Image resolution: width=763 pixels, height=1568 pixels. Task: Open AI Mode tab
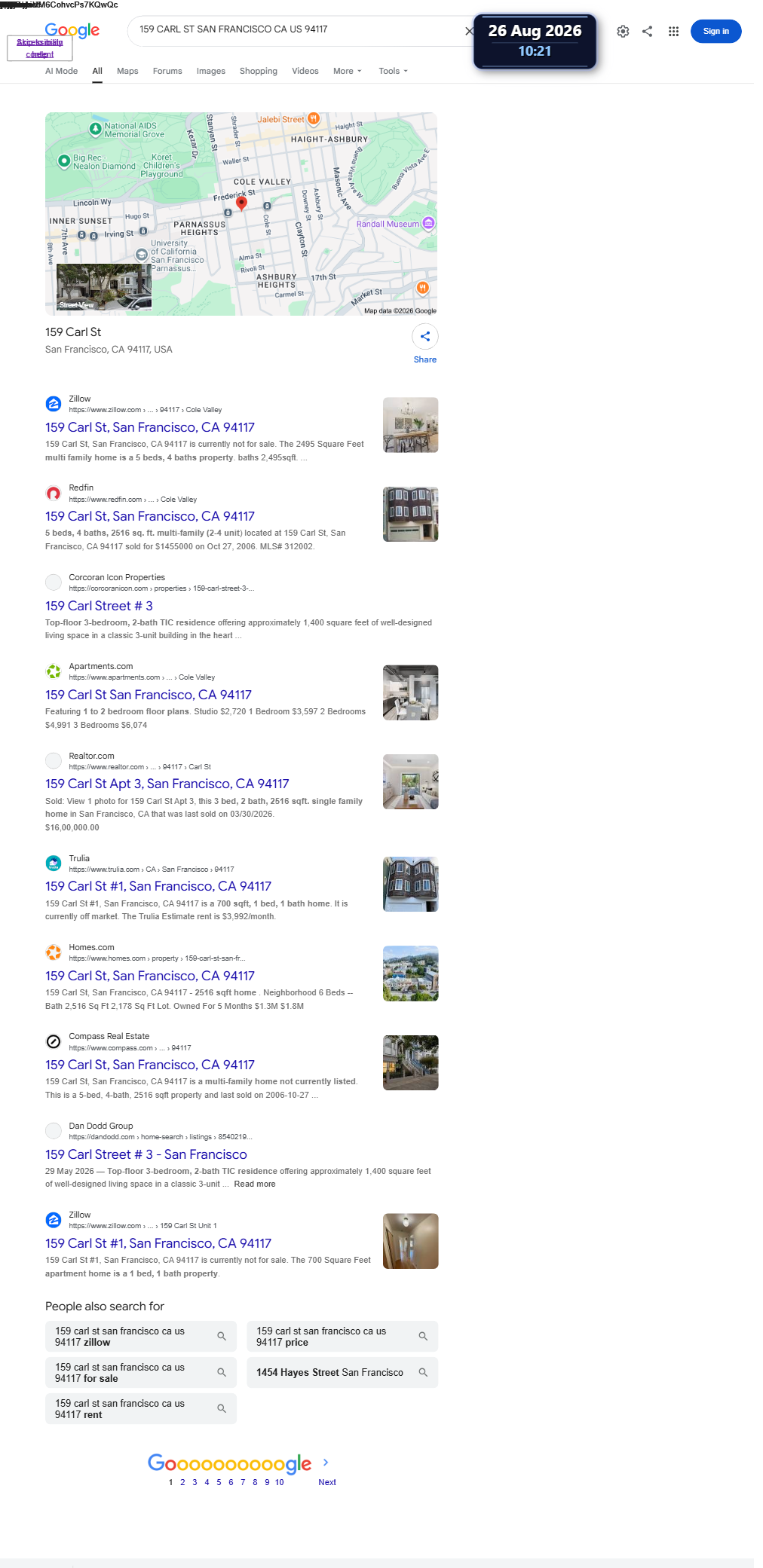point(61,71)
